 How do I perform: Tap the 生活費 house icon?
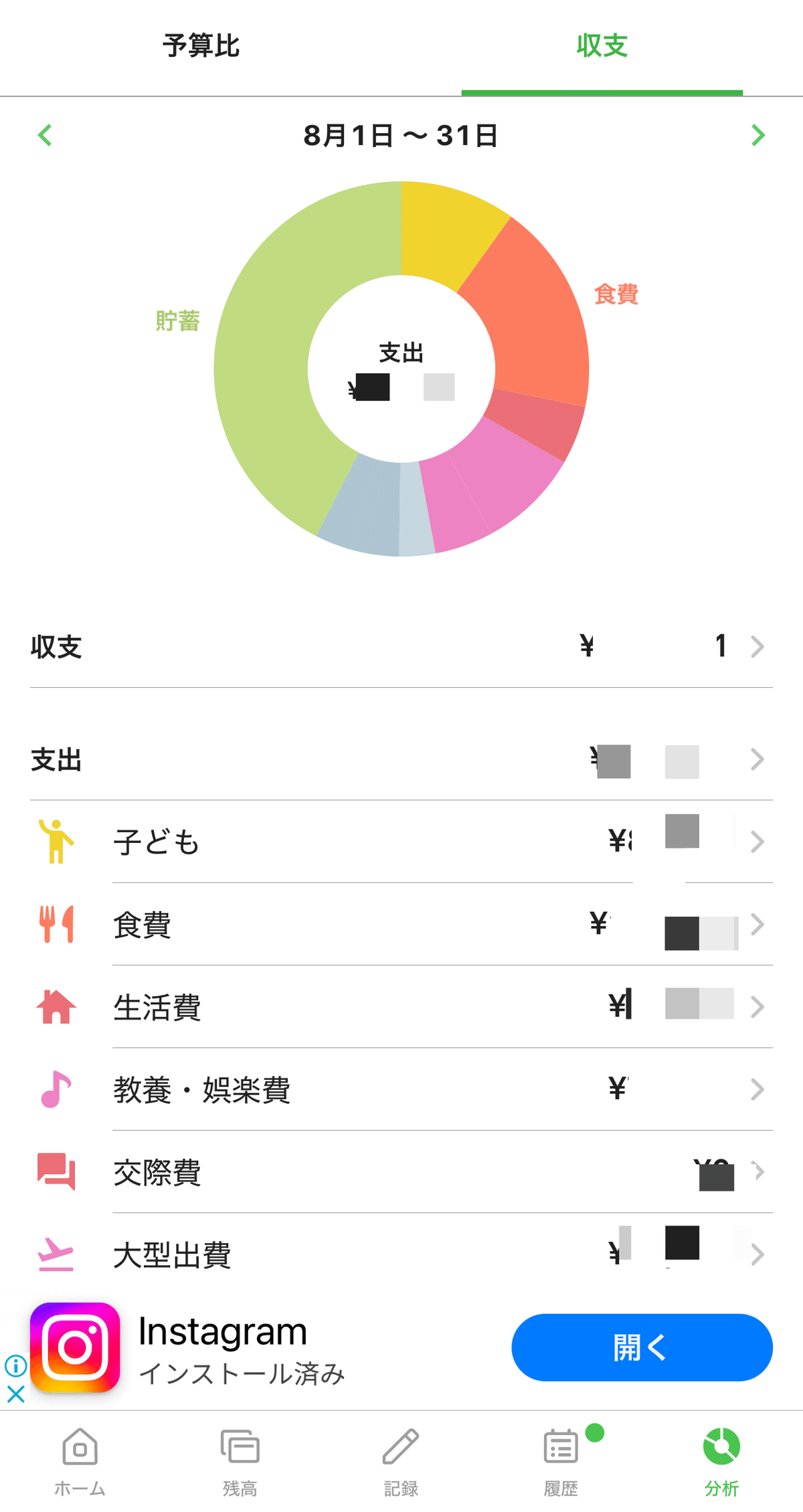pyautogui.click(x=57, y=1006)
